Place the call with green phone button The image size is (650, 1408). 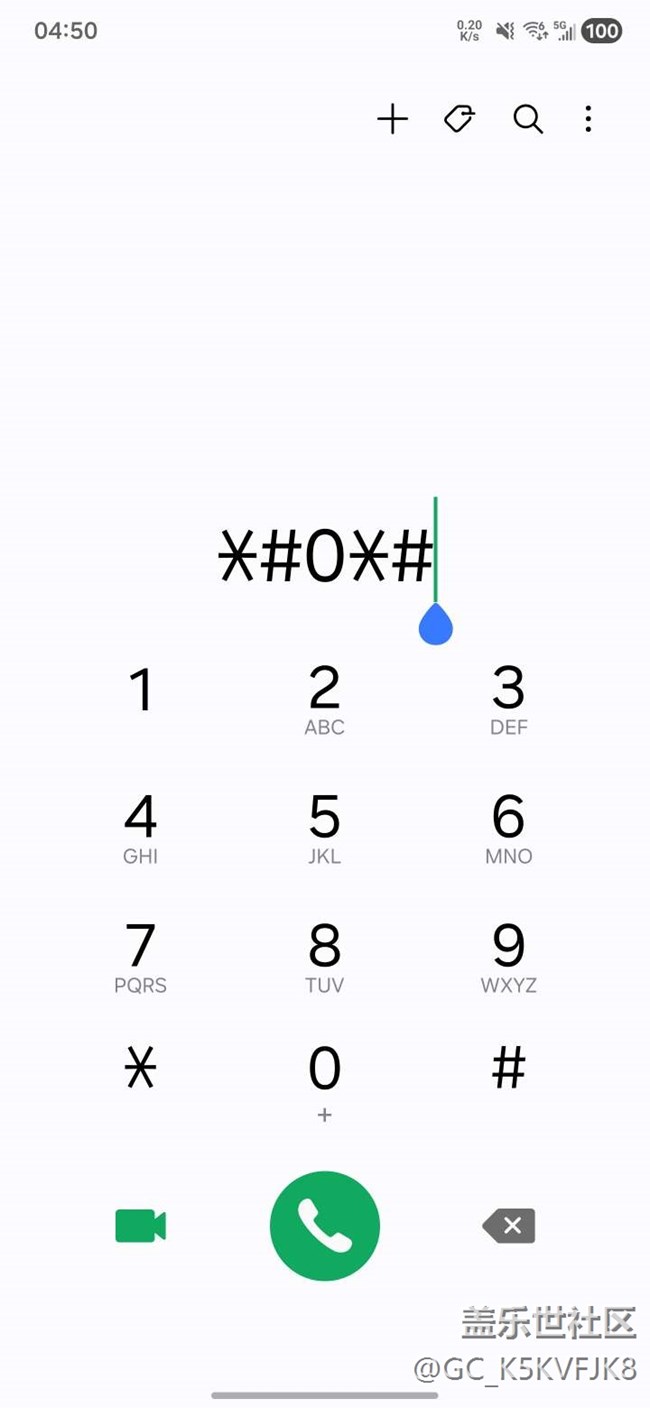(x=325, y=1226)
